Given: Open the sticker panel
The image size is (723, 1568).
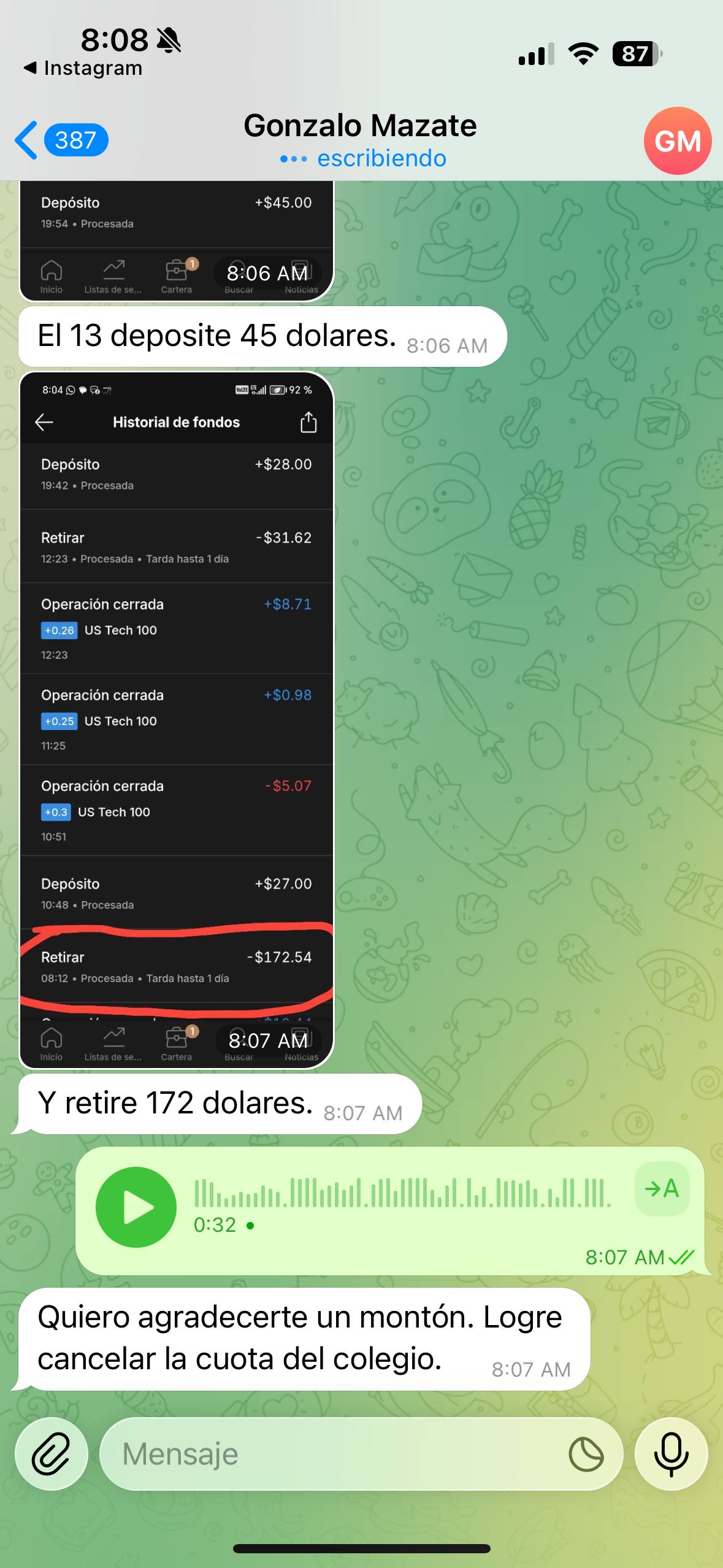Looking at the screenshot, I should pyautogui.click(x=586, y=1454).
